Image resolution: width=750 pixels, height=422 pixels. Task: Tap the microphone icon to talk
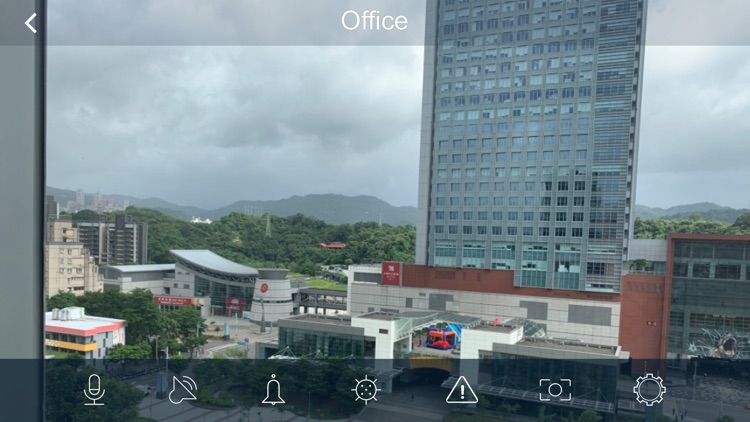pyautogui.click(x=94, y=390)
